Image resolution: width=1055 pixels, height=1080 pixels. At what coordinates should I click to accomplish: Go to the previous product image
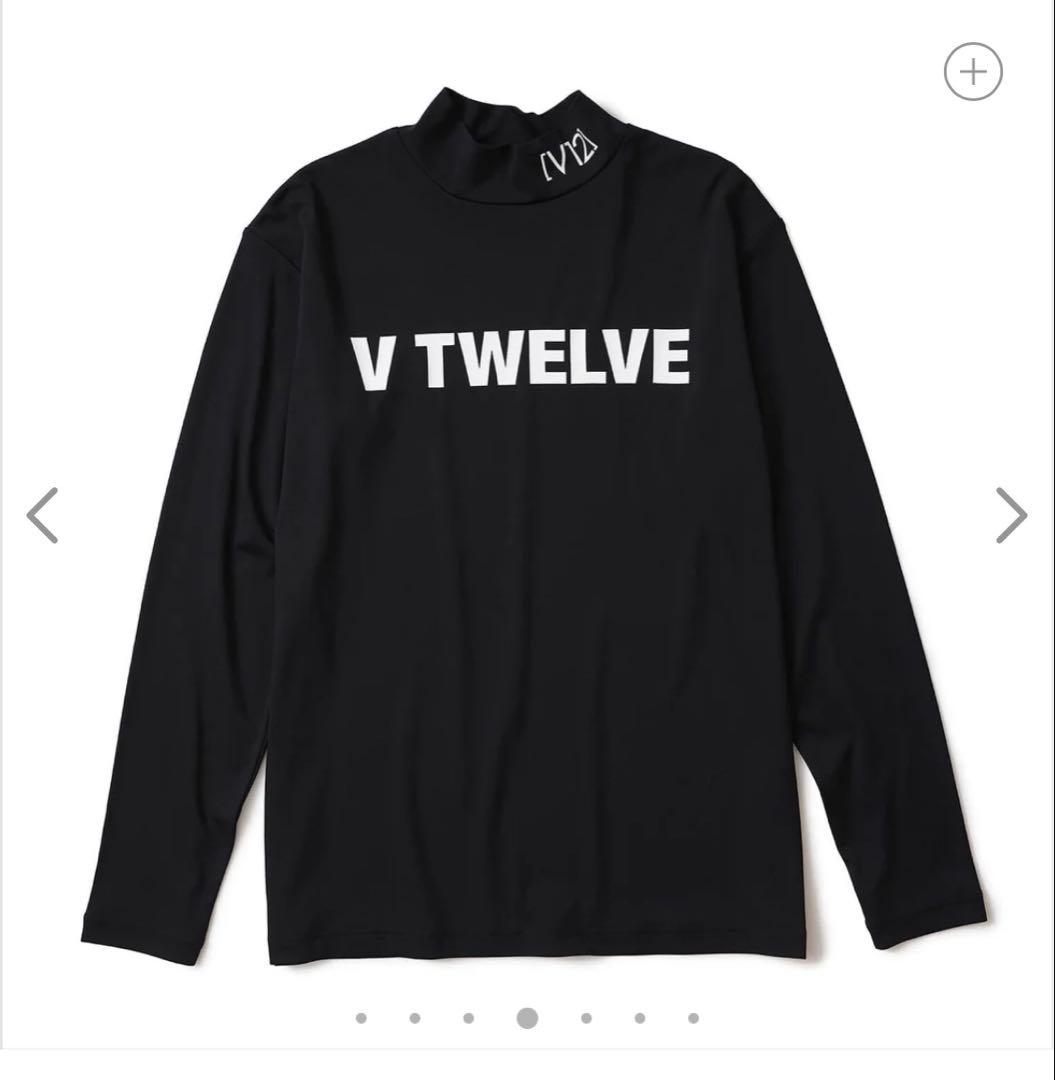click(x=42, y=516)
